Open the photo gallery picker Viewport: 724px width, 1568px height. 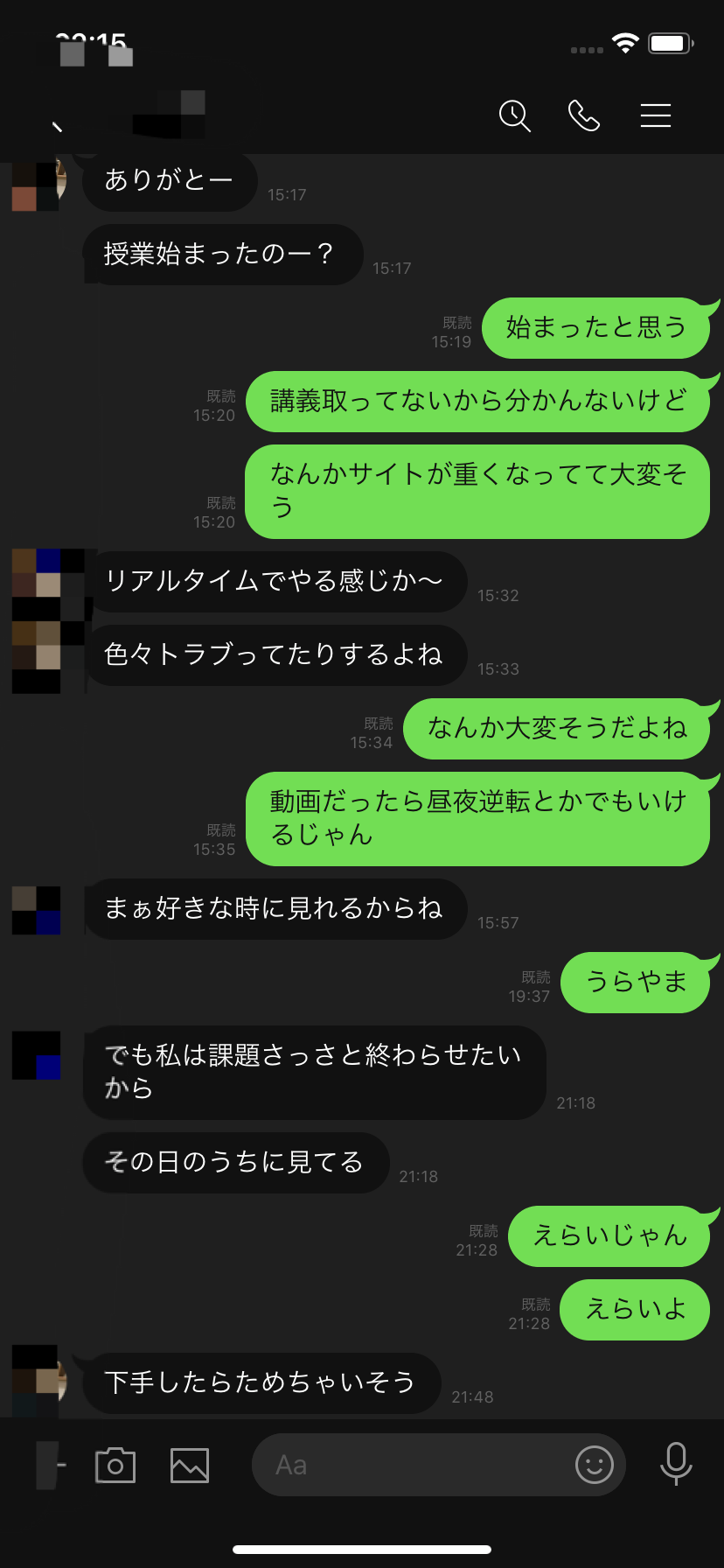tap(190, 1466)
